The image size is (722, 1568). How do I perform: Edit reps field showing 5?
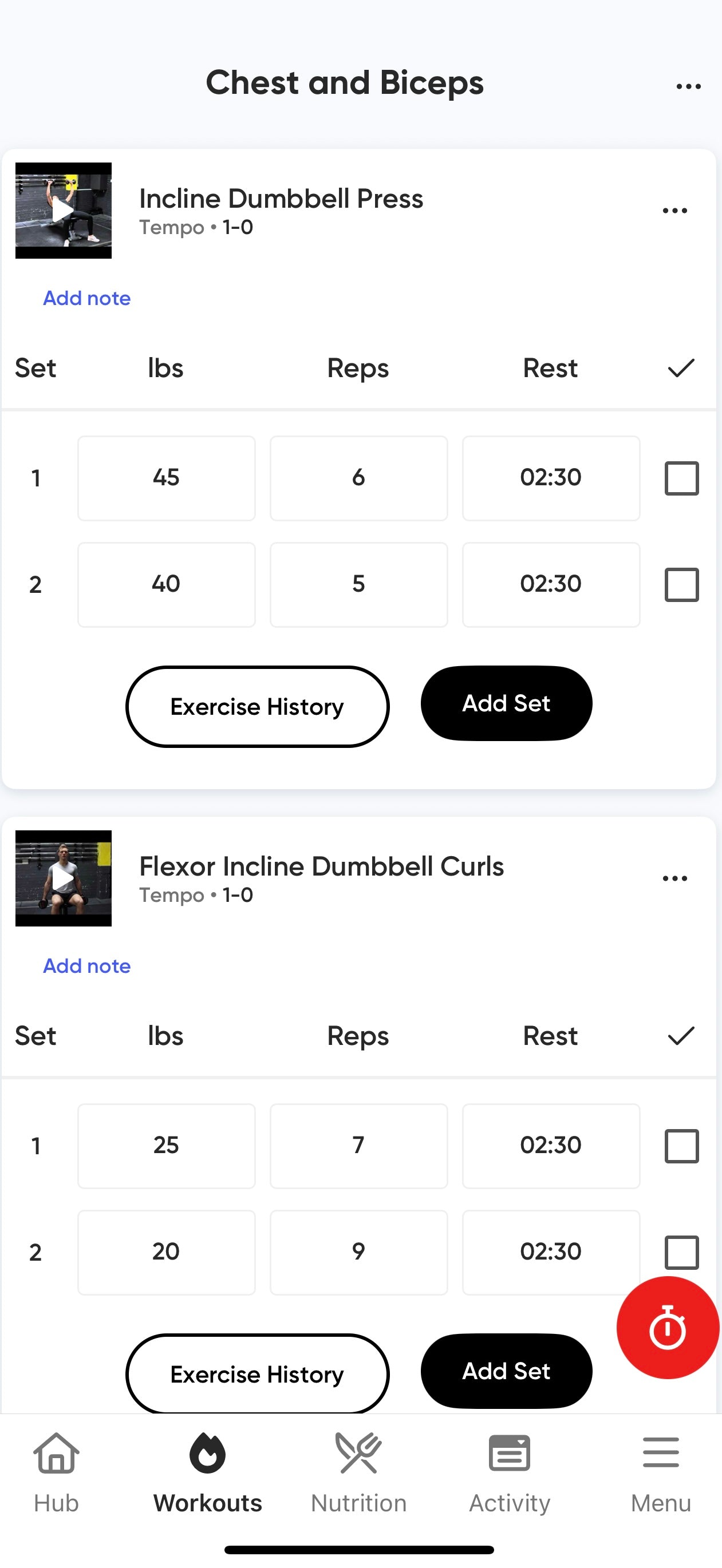(358, 584)
